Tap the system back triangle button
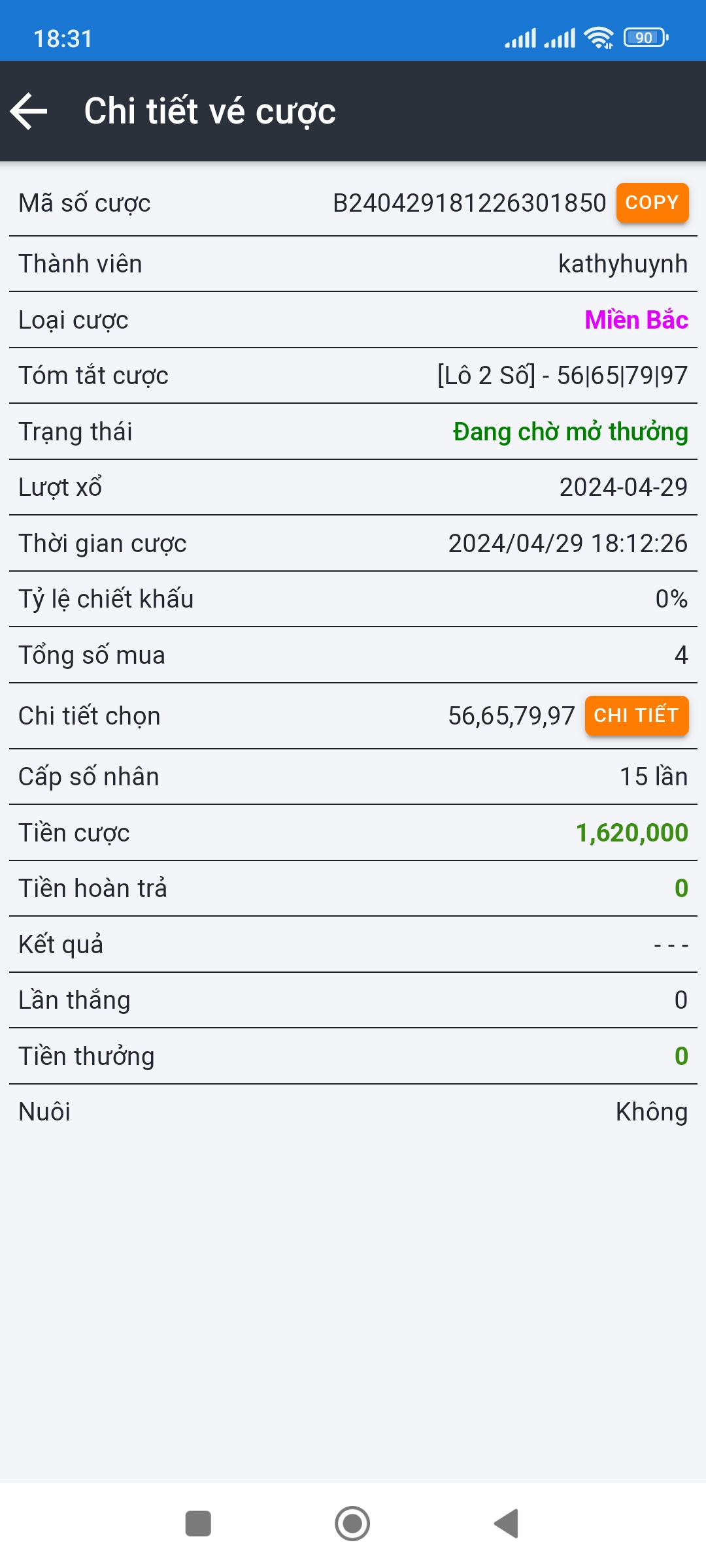The height and width of the screenshot is (1568, 706). (x=507, y=1524)
